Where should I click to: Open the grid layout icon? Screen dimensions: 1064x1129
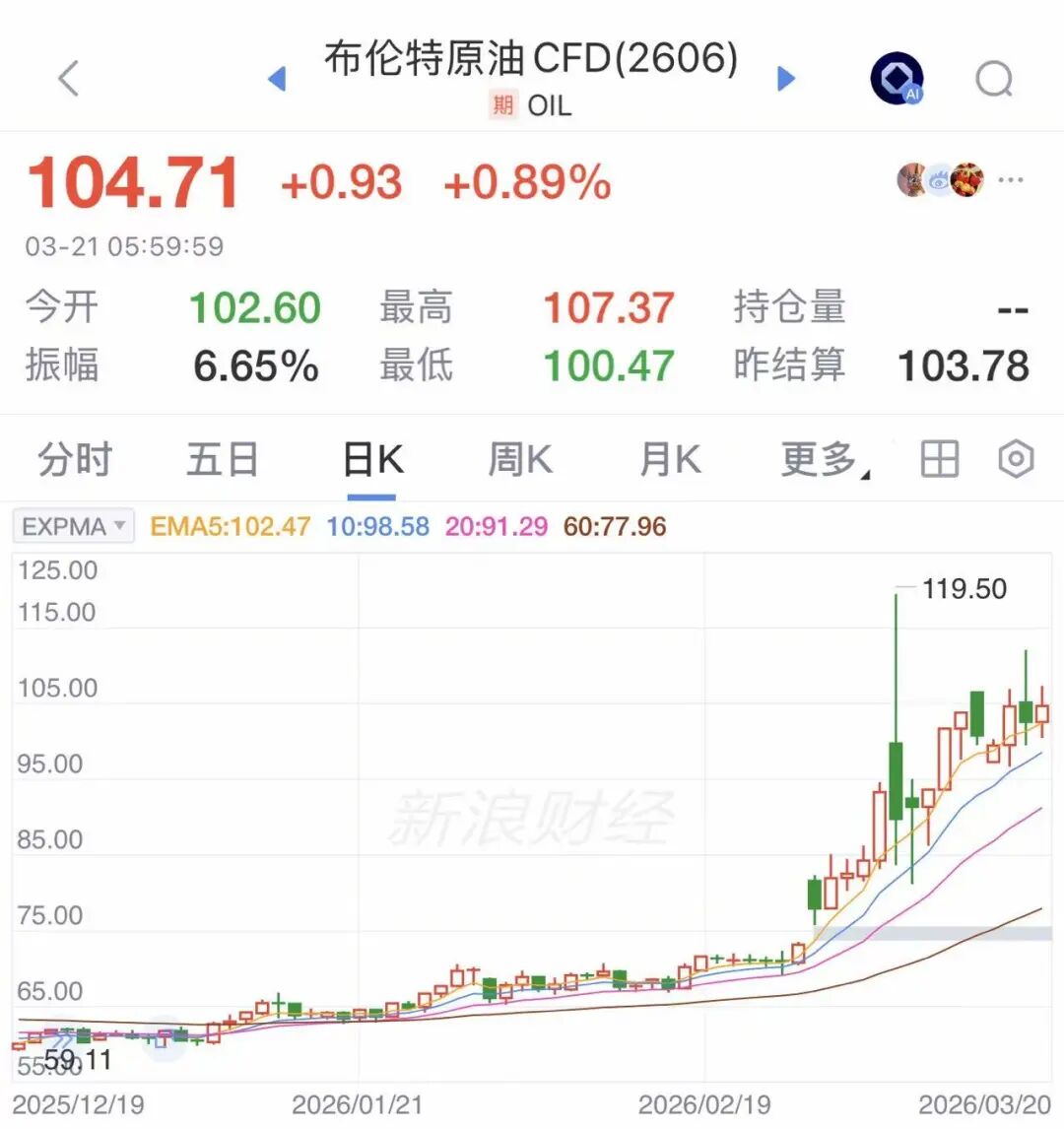pos(939,460)
